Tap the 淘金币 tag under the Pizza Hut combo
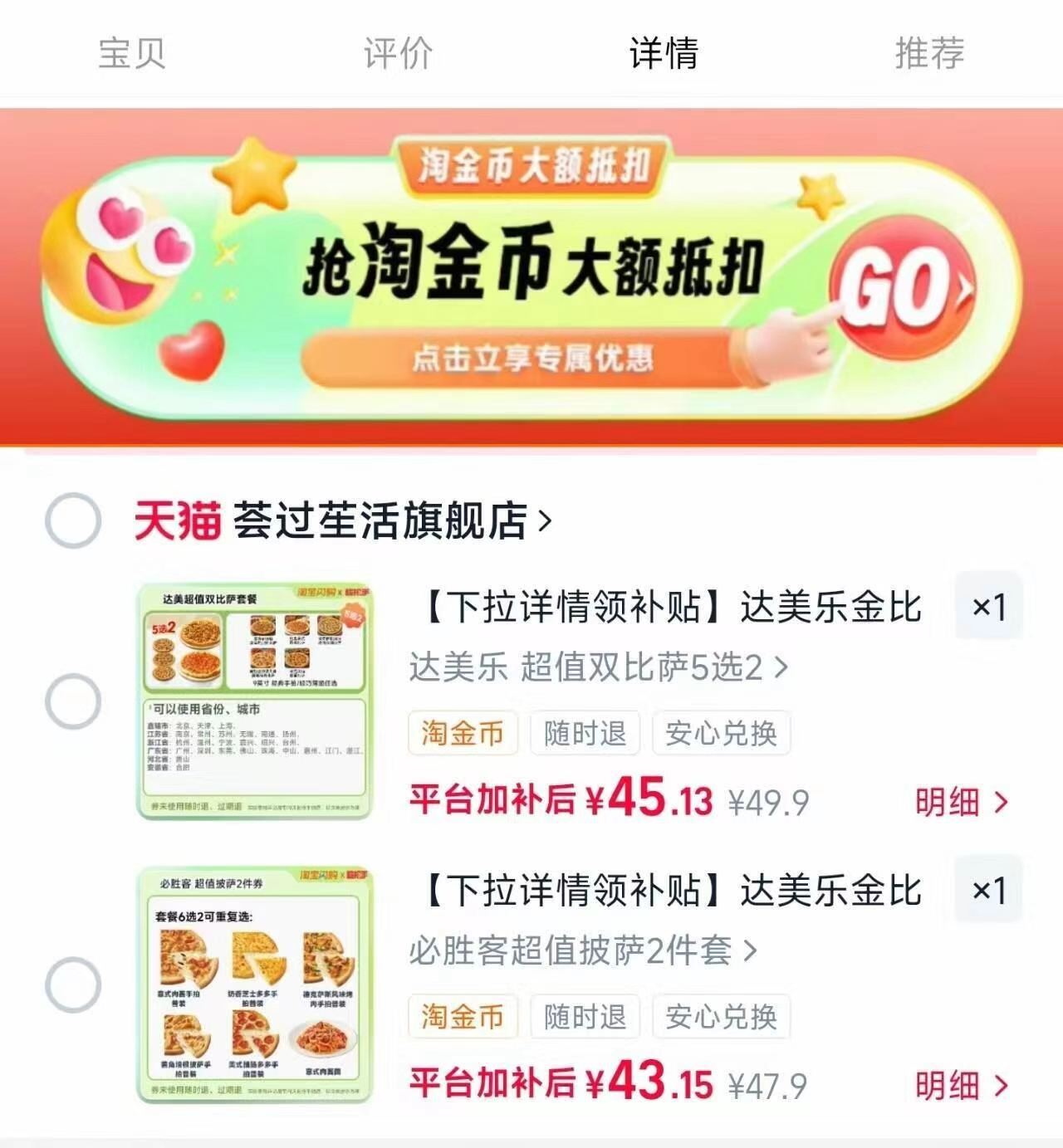 coord(463,1015)
